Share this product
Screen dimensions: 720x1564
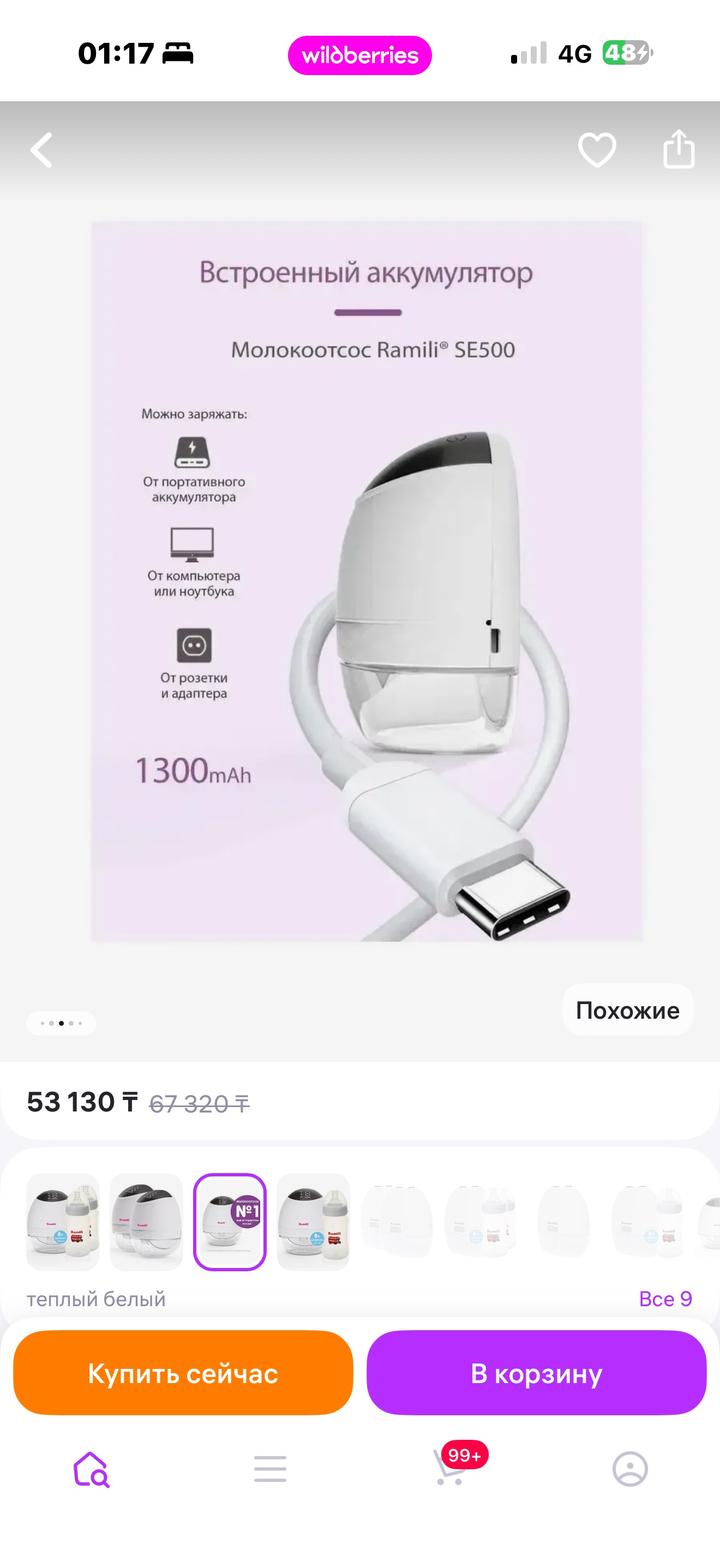pyautogui.click(x=678, y=150)
